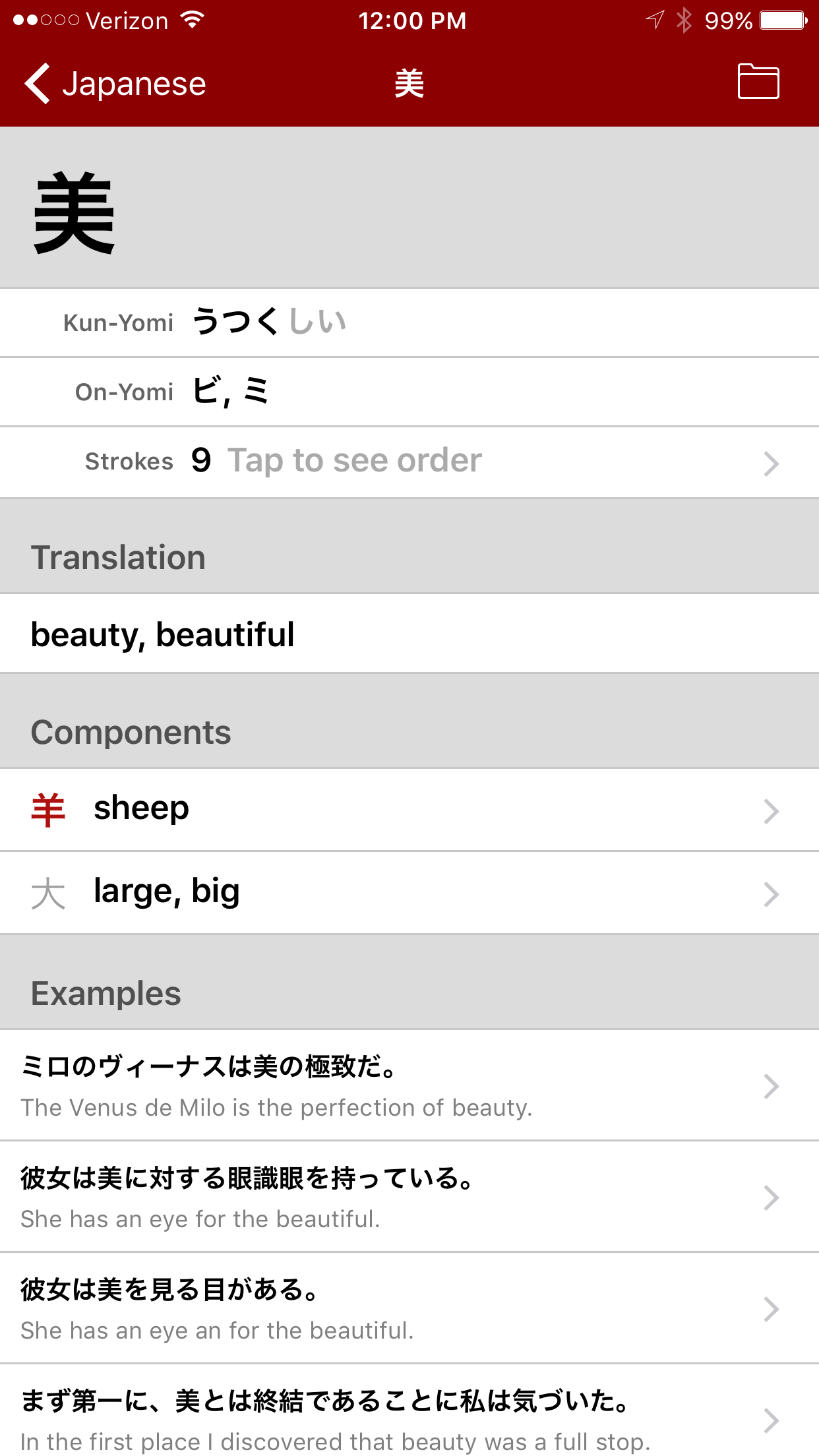Open the folder icon in header
The width and height of the screenshot is (819, 1456).
click(x=758, y=82)
